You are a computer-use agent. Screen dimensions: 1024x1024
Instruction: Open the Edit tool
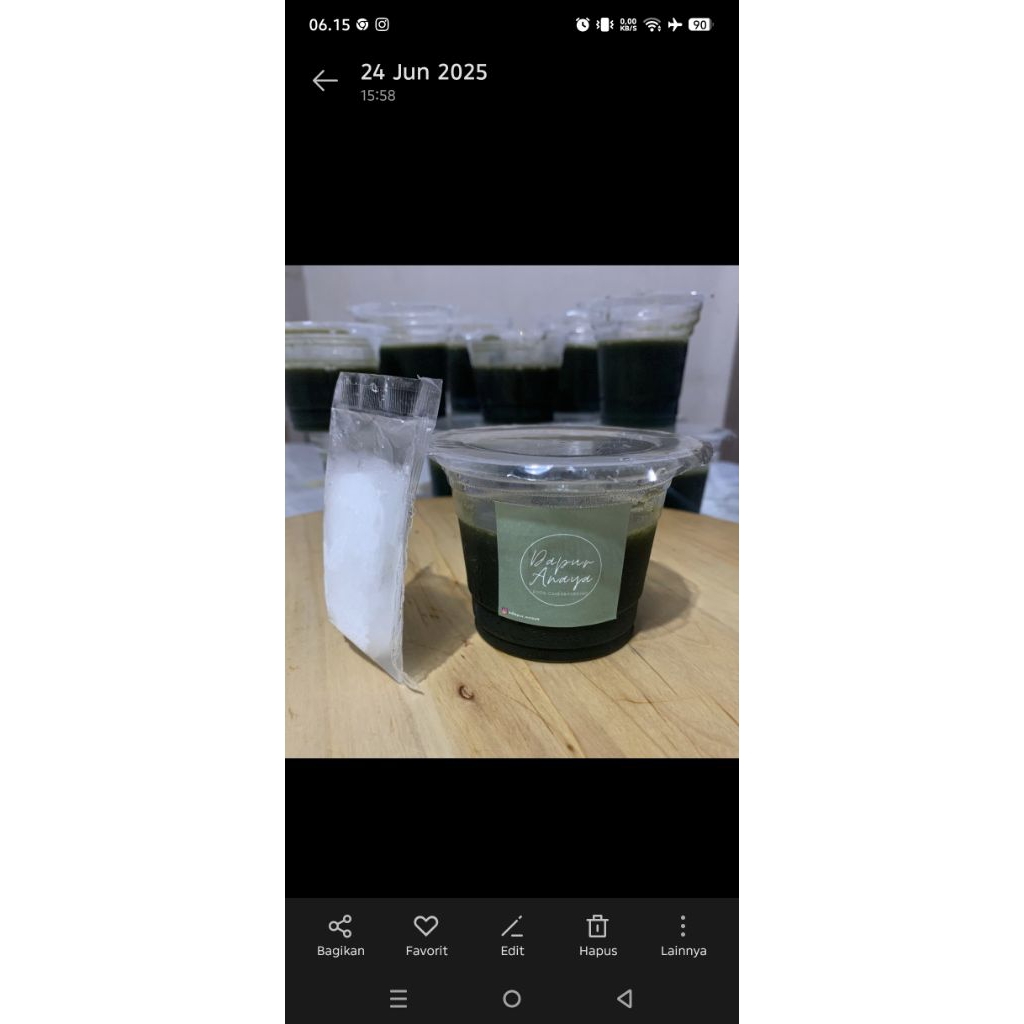click(x=512, y=935)
